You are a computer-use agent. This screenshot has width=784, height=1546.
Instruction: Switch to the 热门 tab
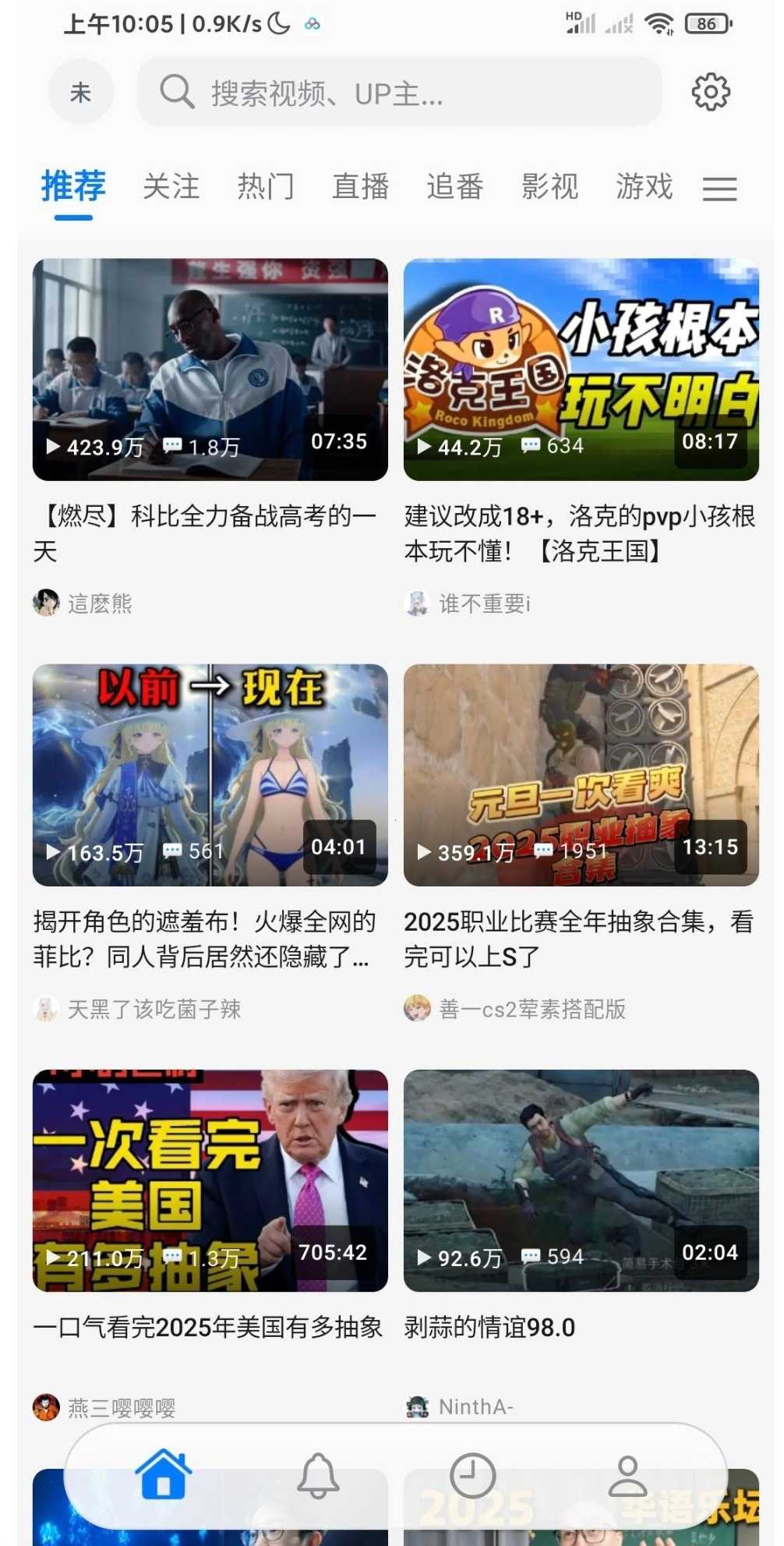[266, 187]
